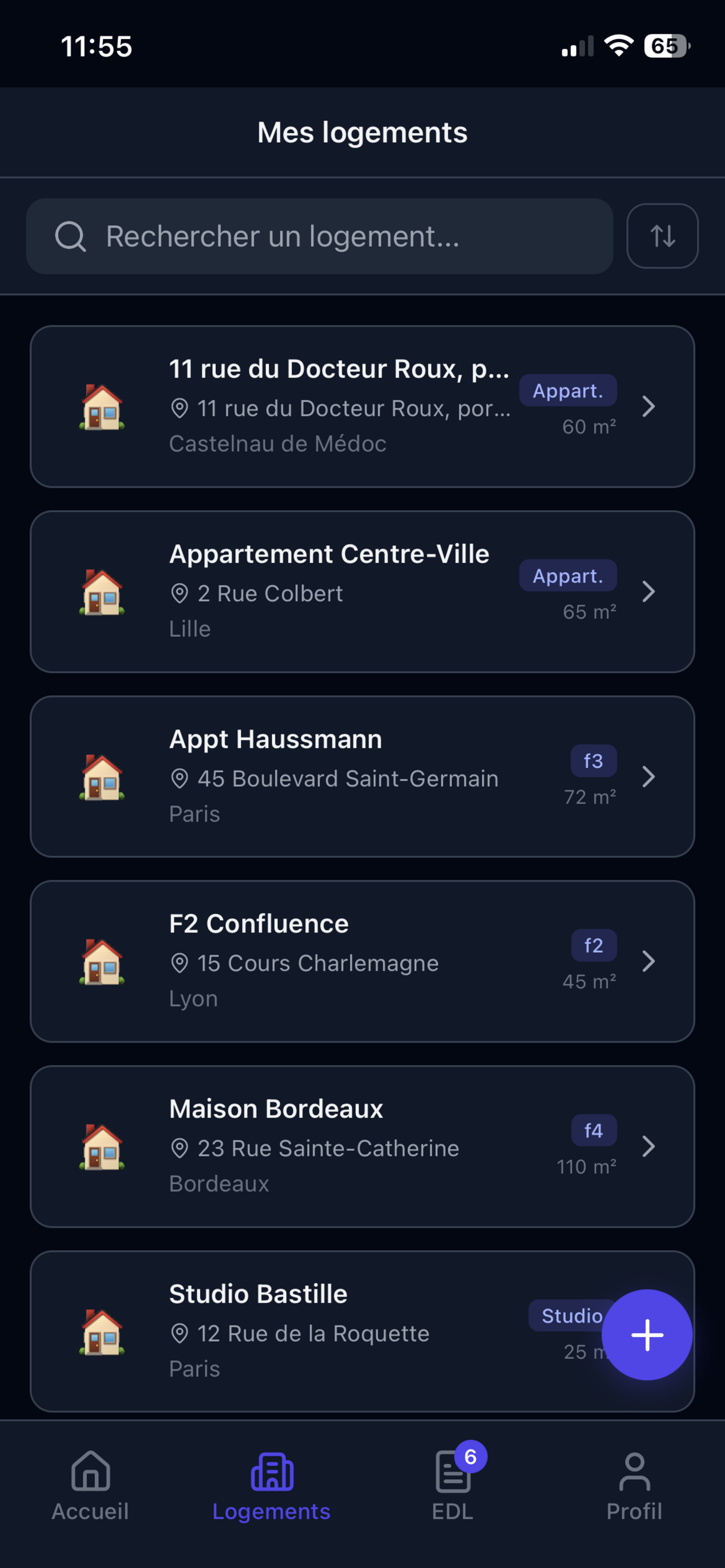The height and width of the screenshot is (1568, 725).
Task: Open Appartement Centre-Ville details
Action: 361,591
